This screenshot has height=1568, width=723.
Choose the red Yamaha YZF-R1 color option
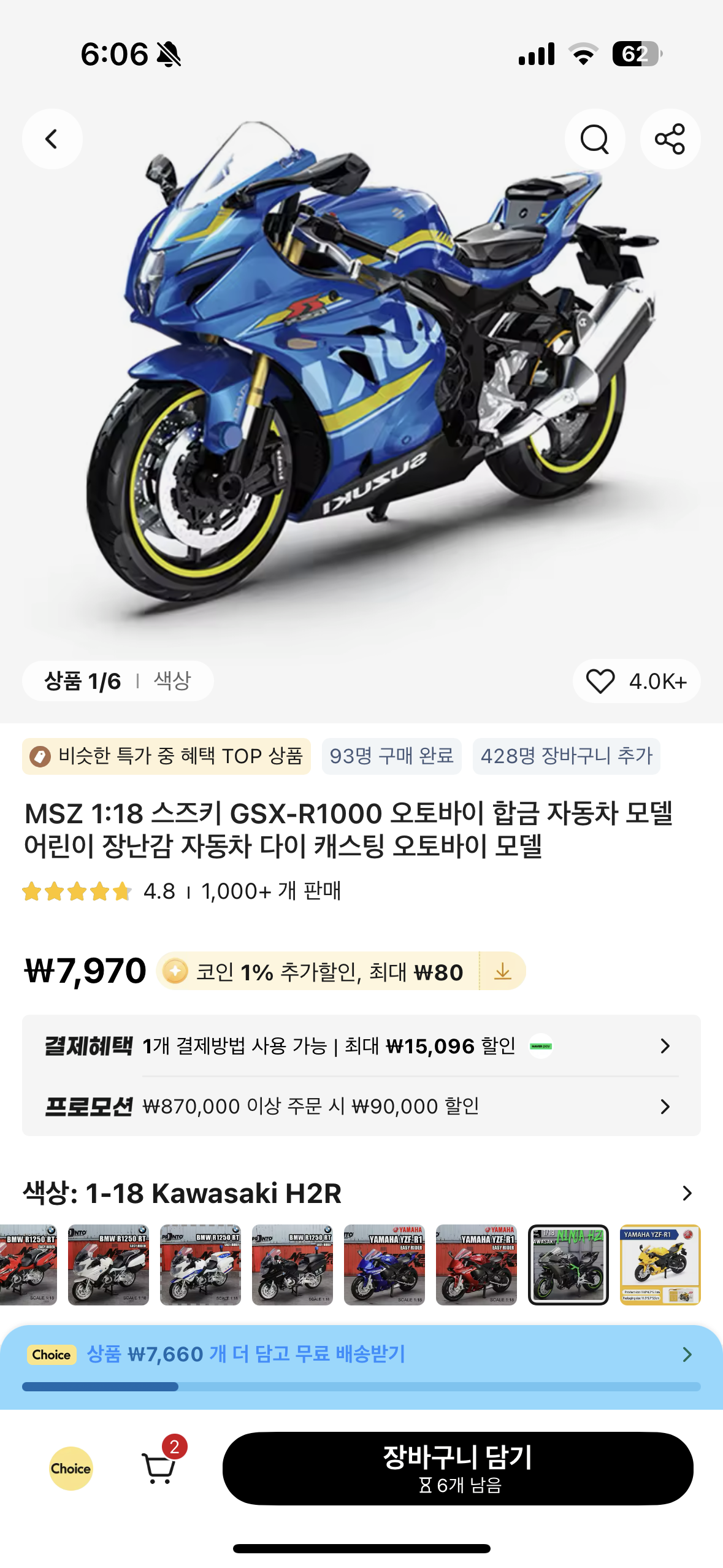coord(476,1264)
